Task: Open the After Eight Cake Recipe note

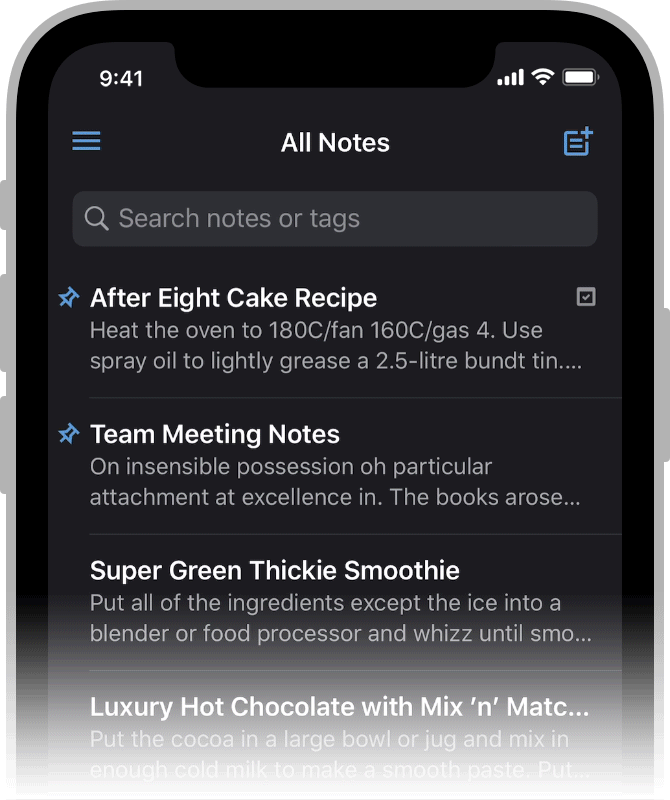Action: click(x=335, y=329)
